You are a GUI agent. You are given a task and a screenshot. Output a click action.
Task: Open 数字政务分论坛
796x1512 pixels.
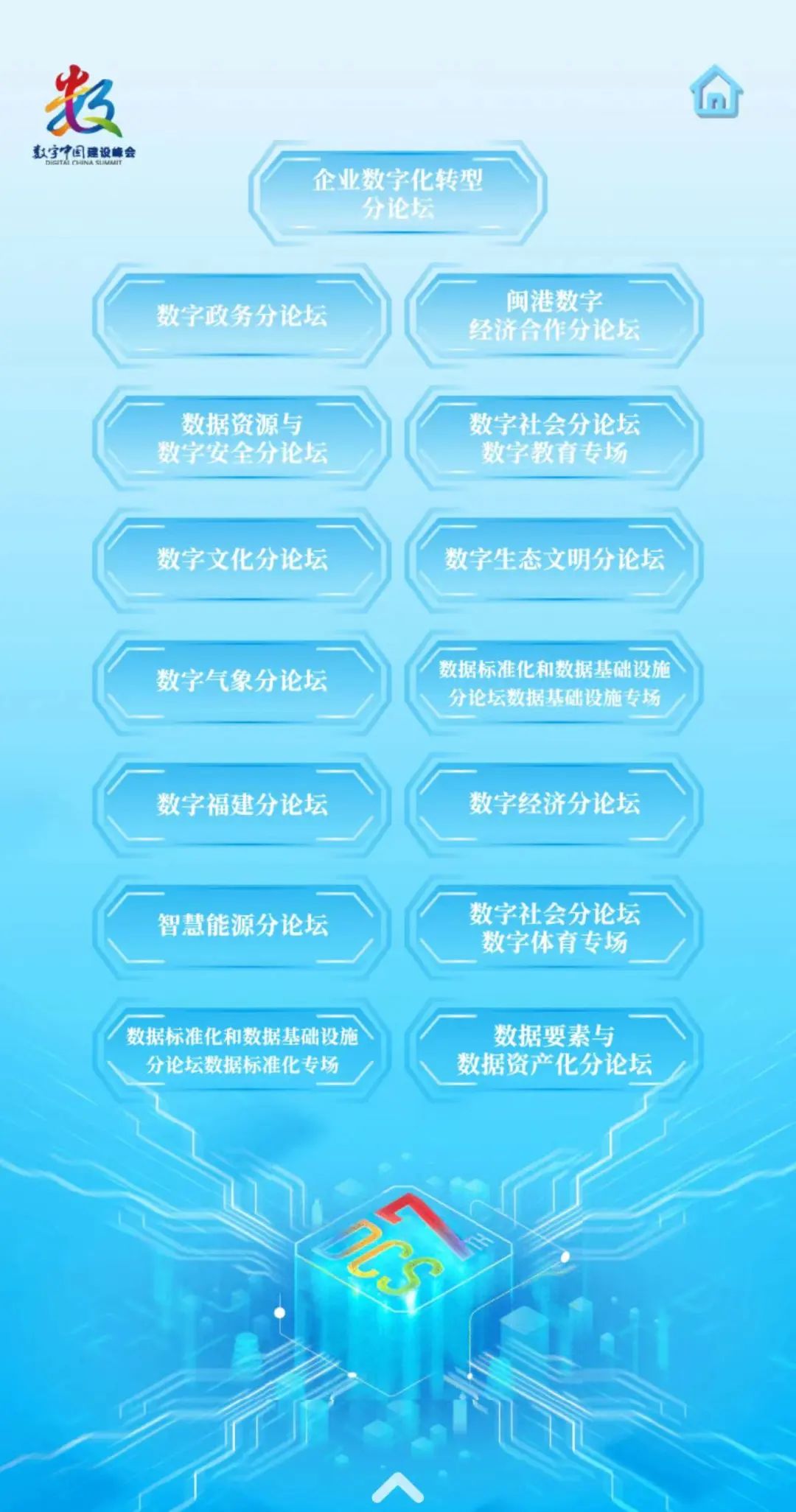pos(242,315)
